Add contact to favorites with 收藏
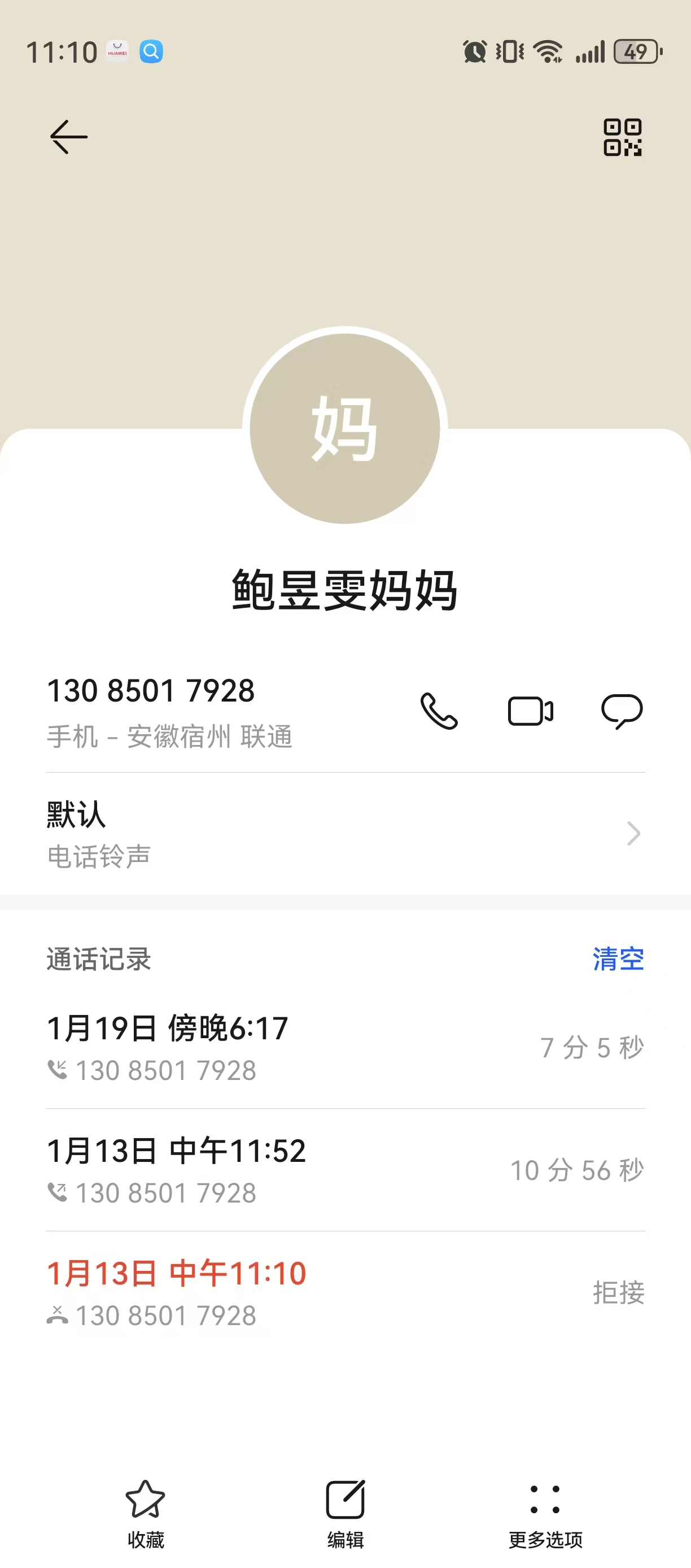This screenshot has width=691, height=1568. pos(146,1513)
